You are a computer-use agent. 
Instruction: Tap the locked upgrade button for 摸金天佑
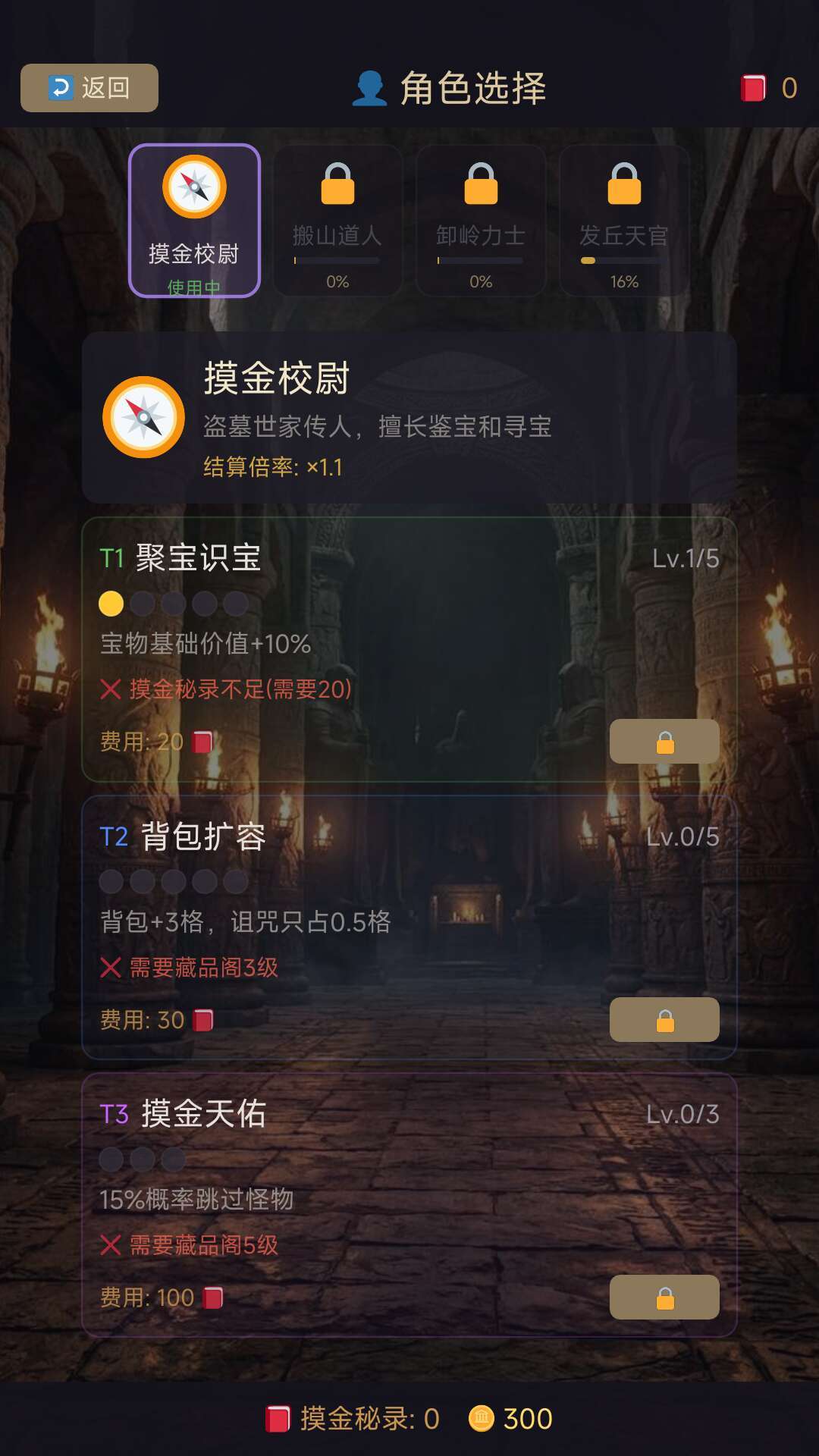point(664,1298)
